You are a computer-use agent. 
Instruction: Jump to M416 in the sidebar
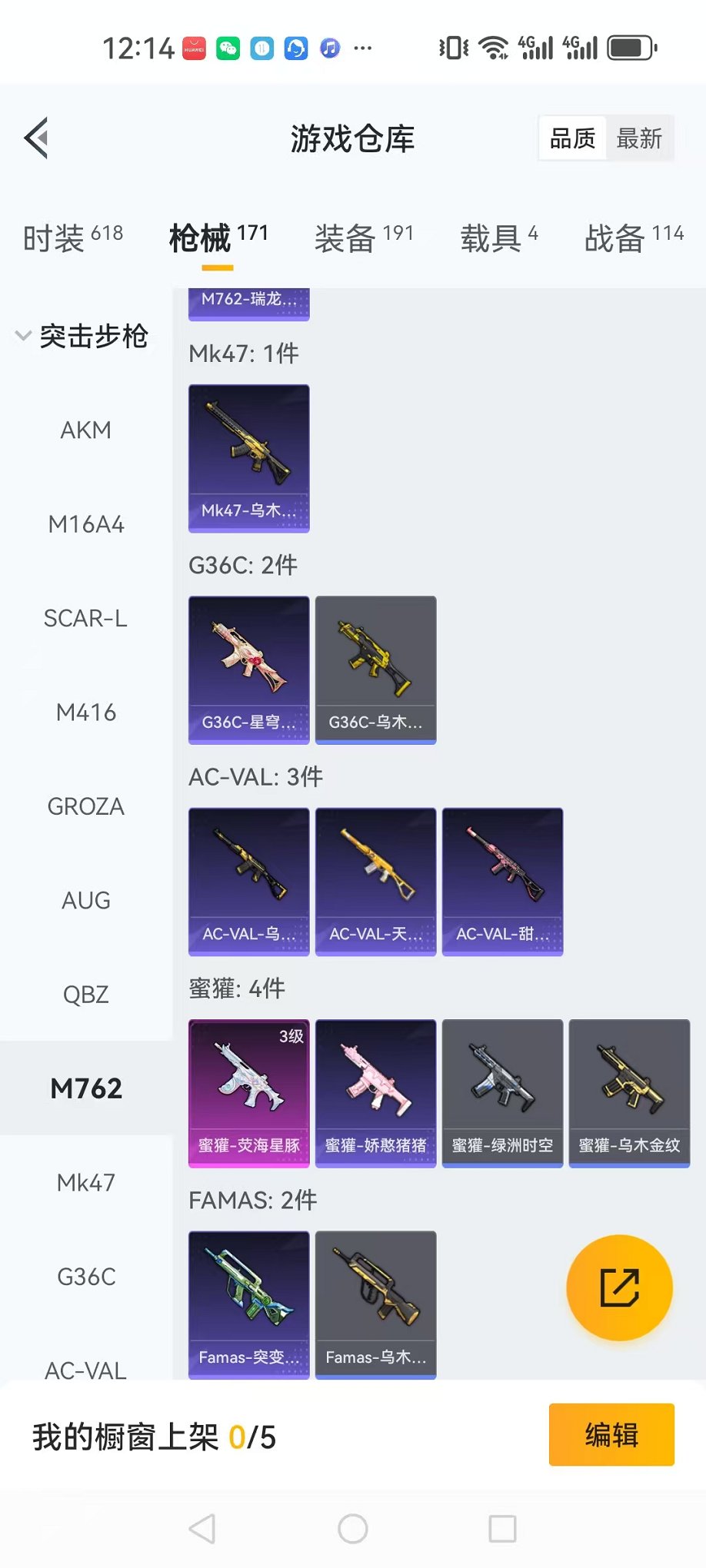click(x=85, y=713)
